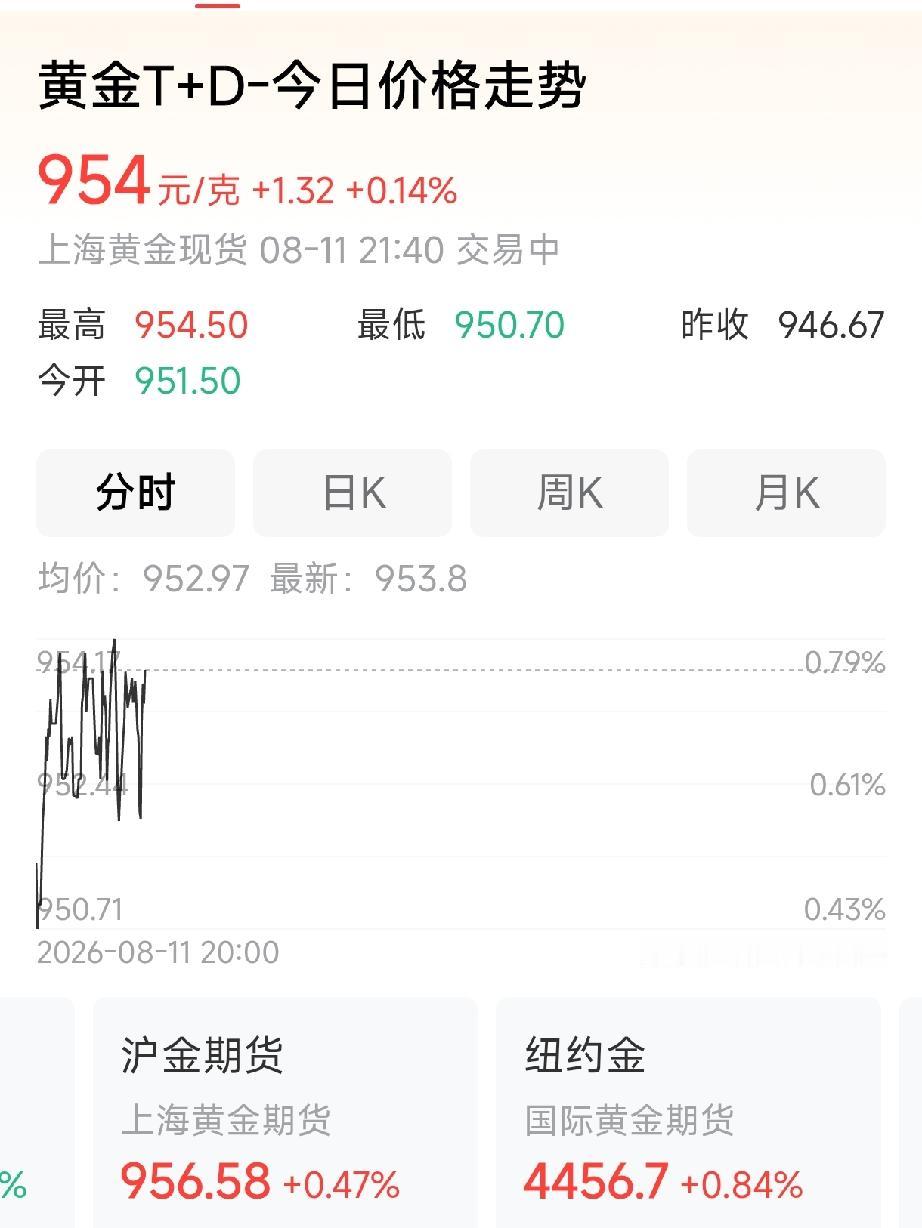Select the 分时 chart tab
The width and height of the screenshot is (922, 1228).
tap(136, 493)
